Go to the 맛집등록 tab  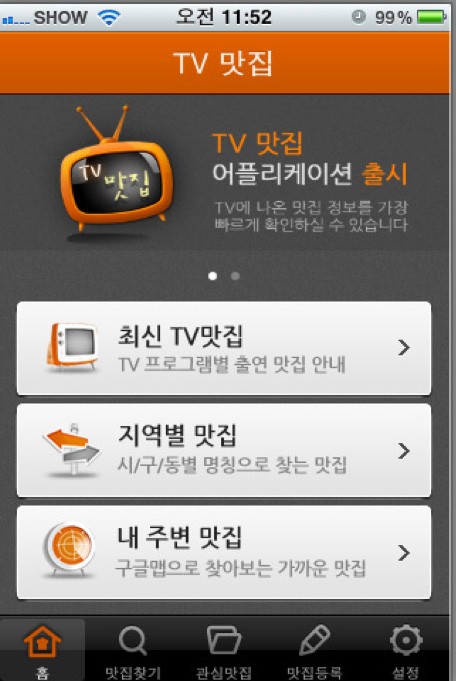point(315,650)
